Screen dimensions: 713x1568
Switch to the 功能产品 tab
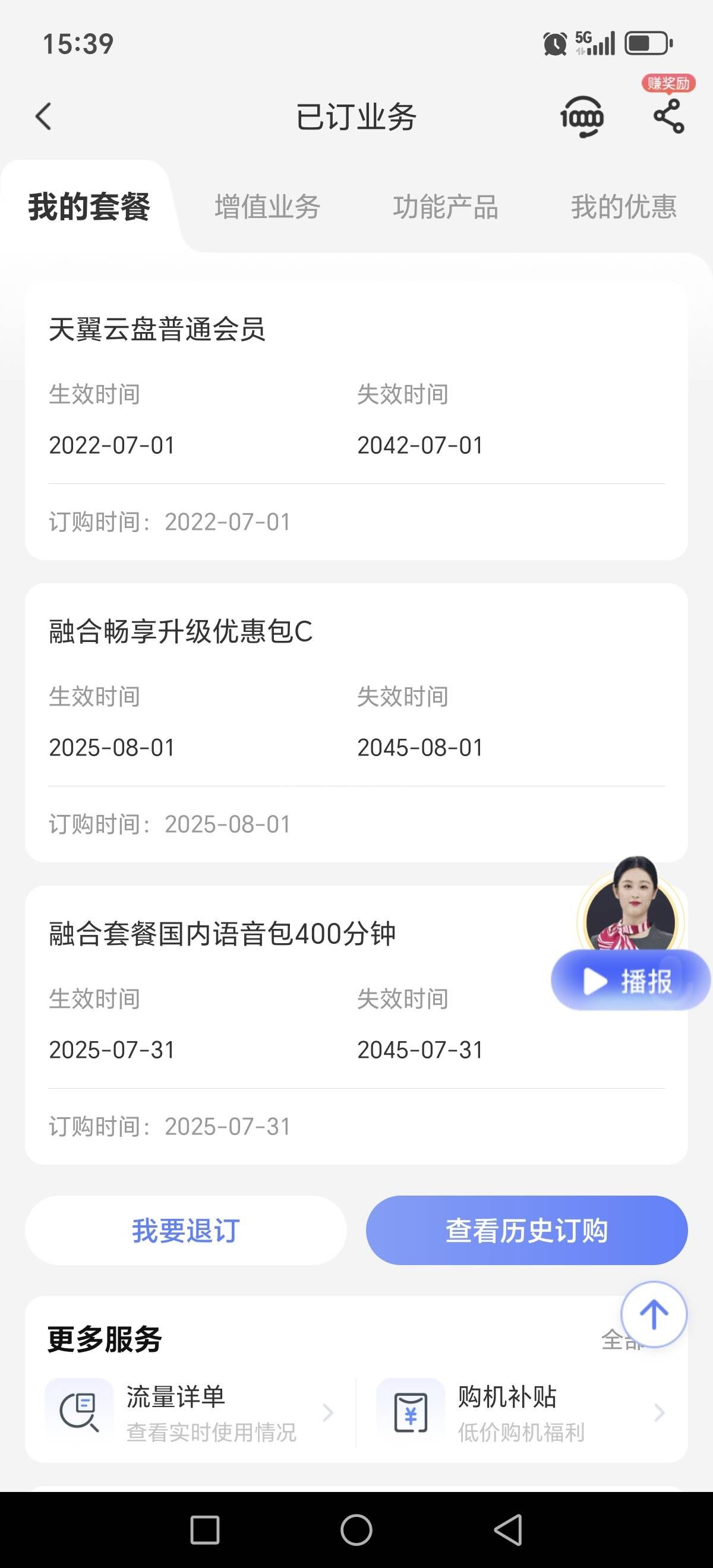click(x=446, y=206)
